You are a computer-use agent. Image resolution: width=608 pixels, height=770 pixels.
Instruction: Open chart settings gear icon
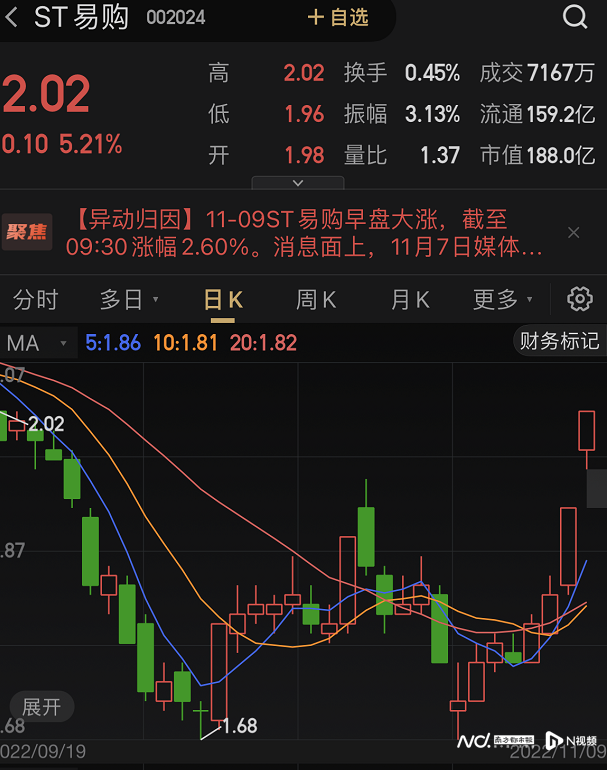[x=579, y=299]
